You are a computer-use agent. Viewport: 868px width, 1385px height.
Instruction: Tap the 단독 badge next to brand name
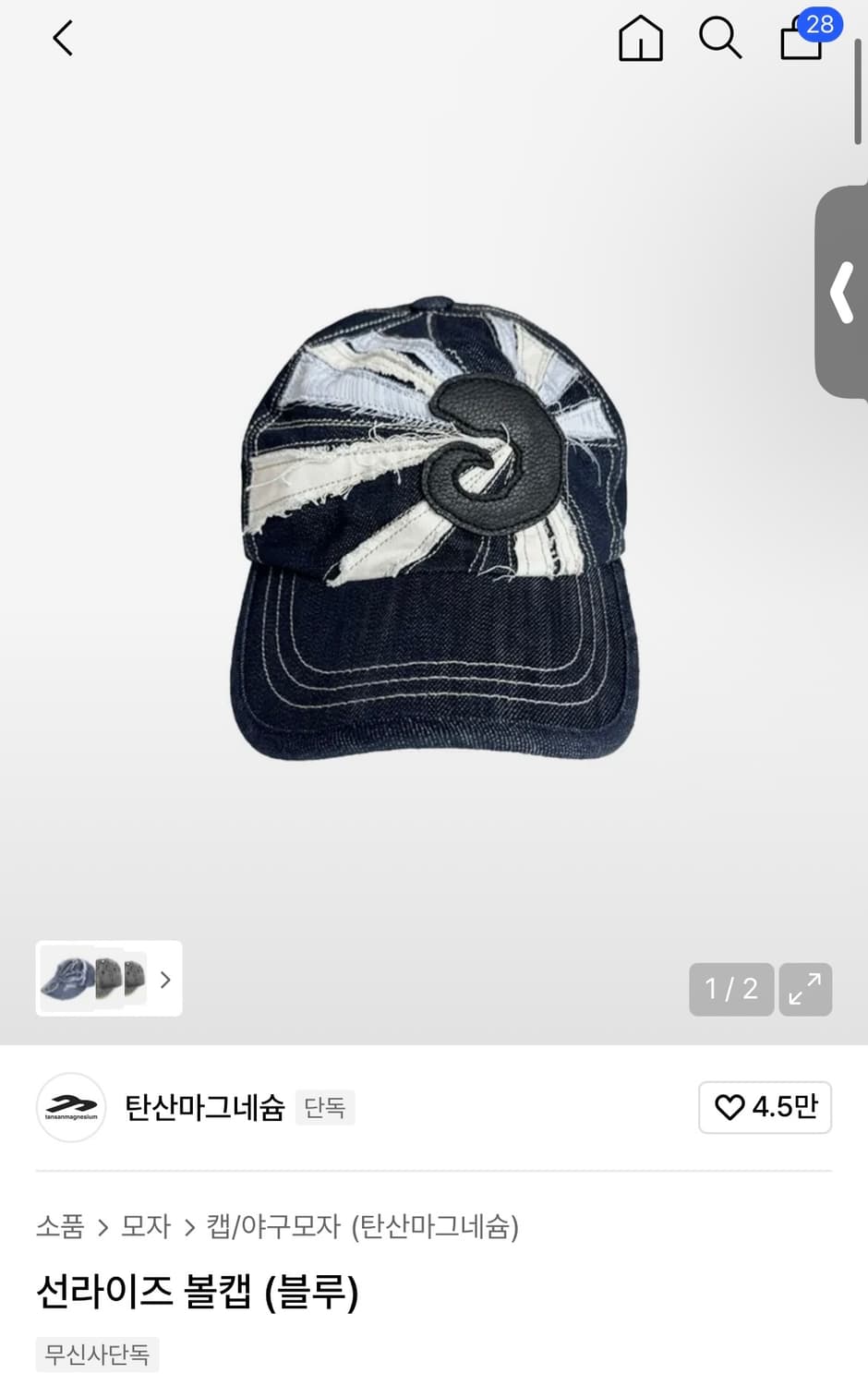pyautogui.click(x=324, y=1107)
